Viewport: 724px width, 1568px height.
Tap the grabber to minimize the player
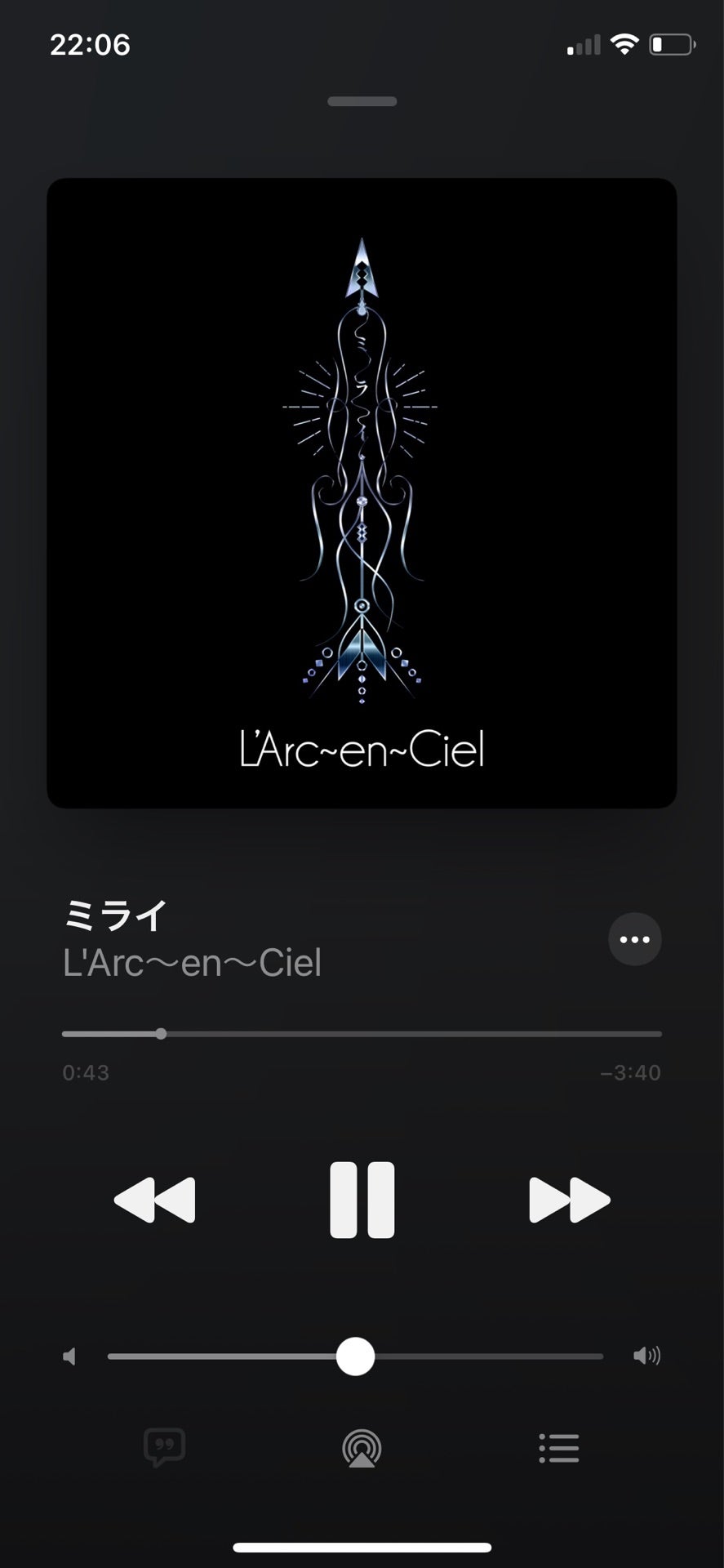pyautogui.click(x=362, y=101)
